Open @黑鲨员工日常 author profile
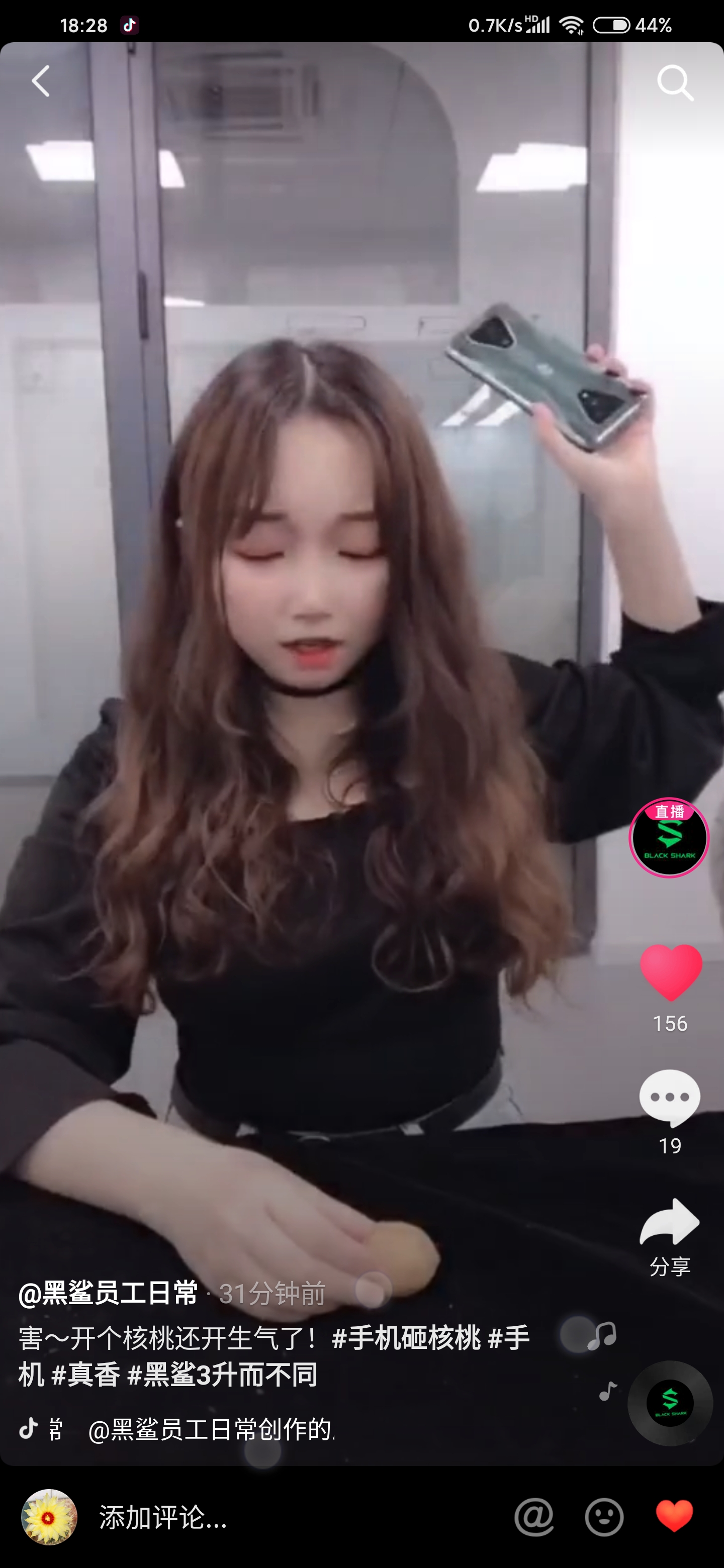724x1568 pixels. [109, 1293]
